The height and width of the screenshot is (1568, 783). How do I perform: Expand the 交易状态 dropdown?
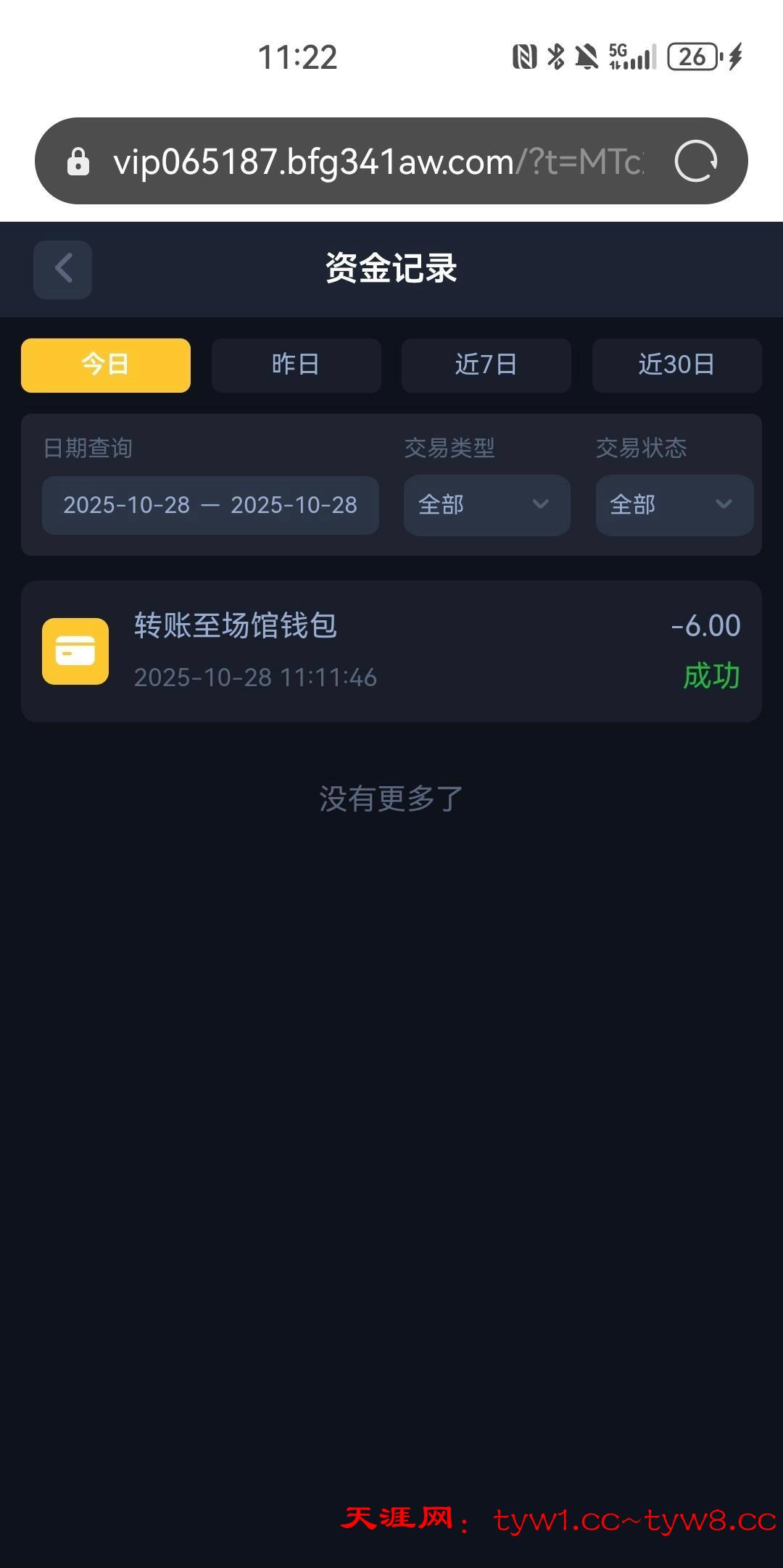click(674, 505)
